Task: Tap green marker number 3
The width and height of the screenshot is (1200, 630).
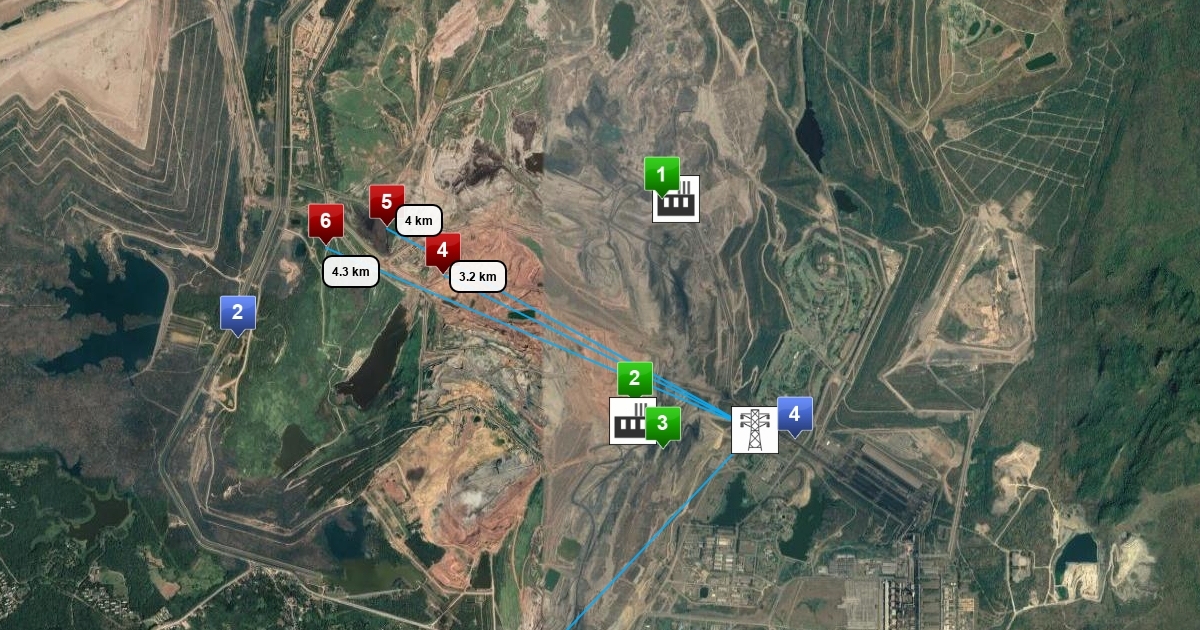Action: pyautogui.click(x=661, y=423)
